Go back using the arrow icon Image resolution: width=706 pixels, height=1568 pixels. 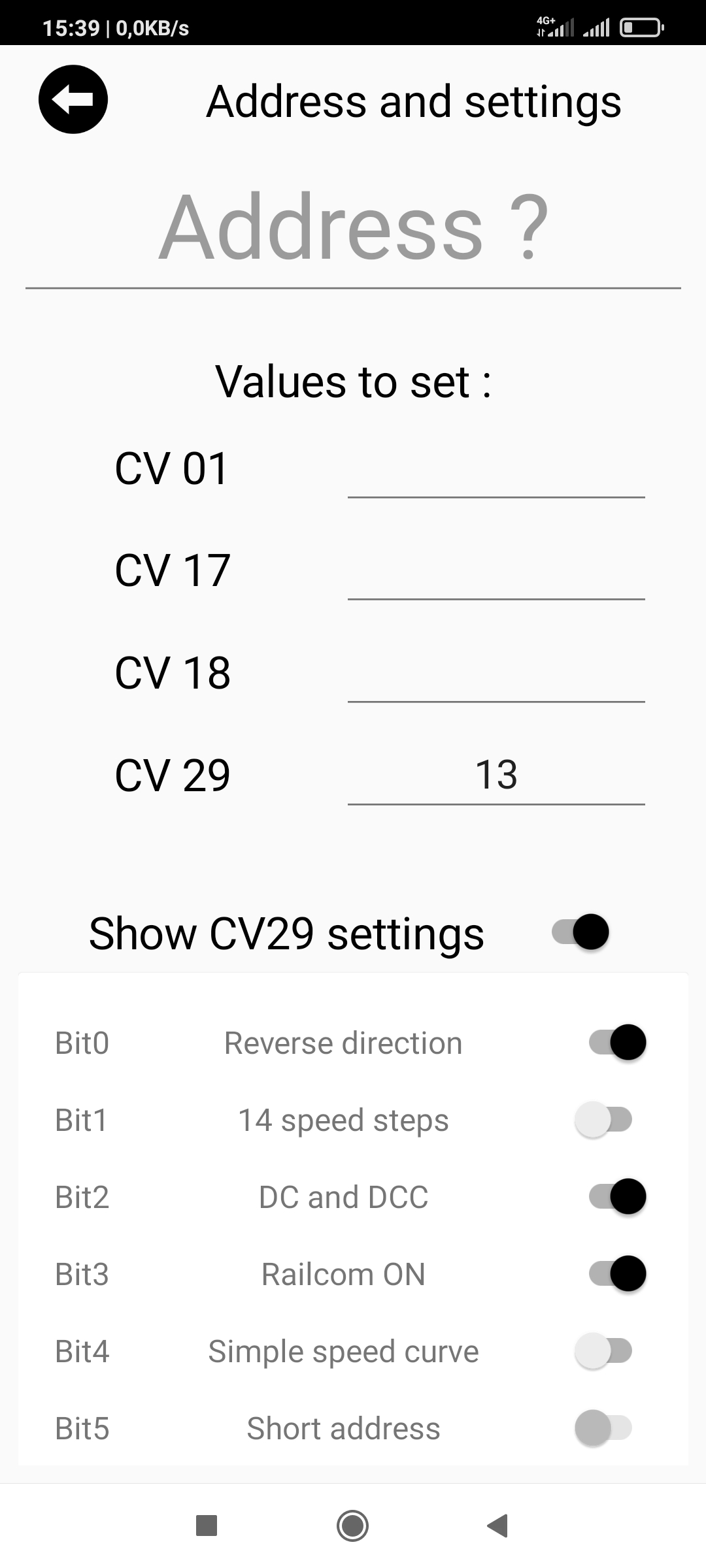point(73,99)
